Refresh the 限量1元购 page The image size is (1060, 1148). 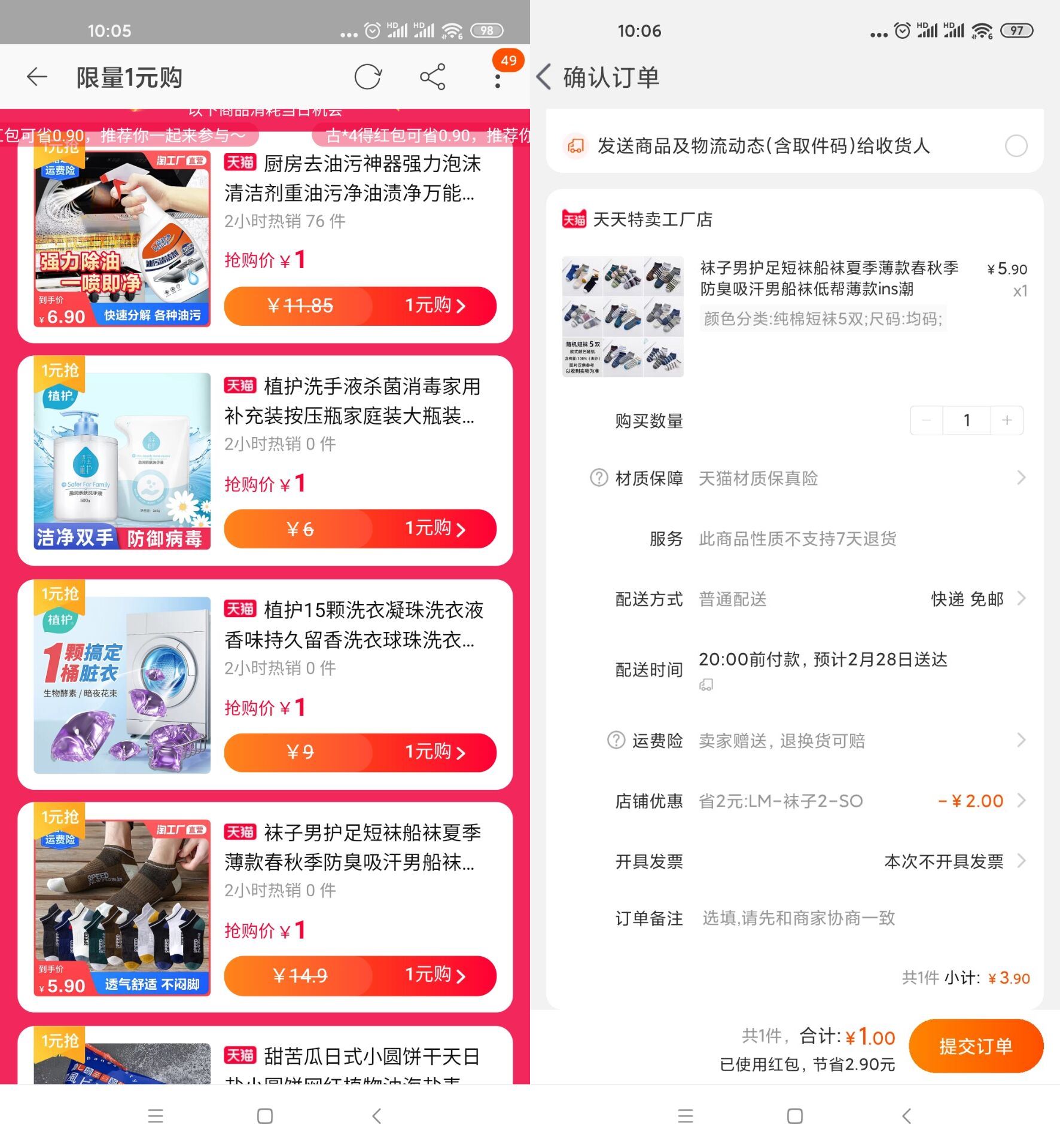click(367, 77)
